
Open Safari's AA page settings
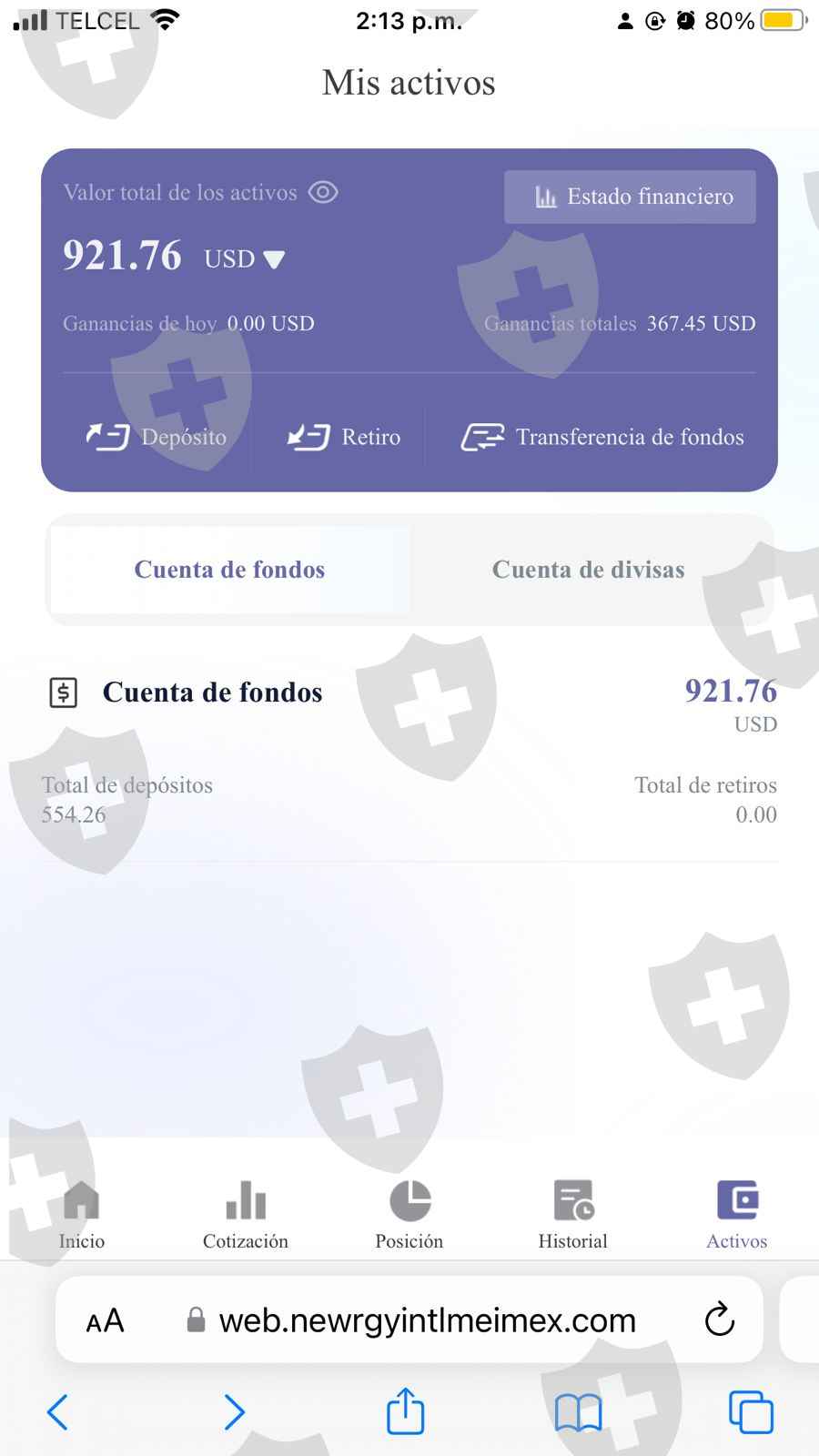pyautogui.click(x=105, y=1320)
